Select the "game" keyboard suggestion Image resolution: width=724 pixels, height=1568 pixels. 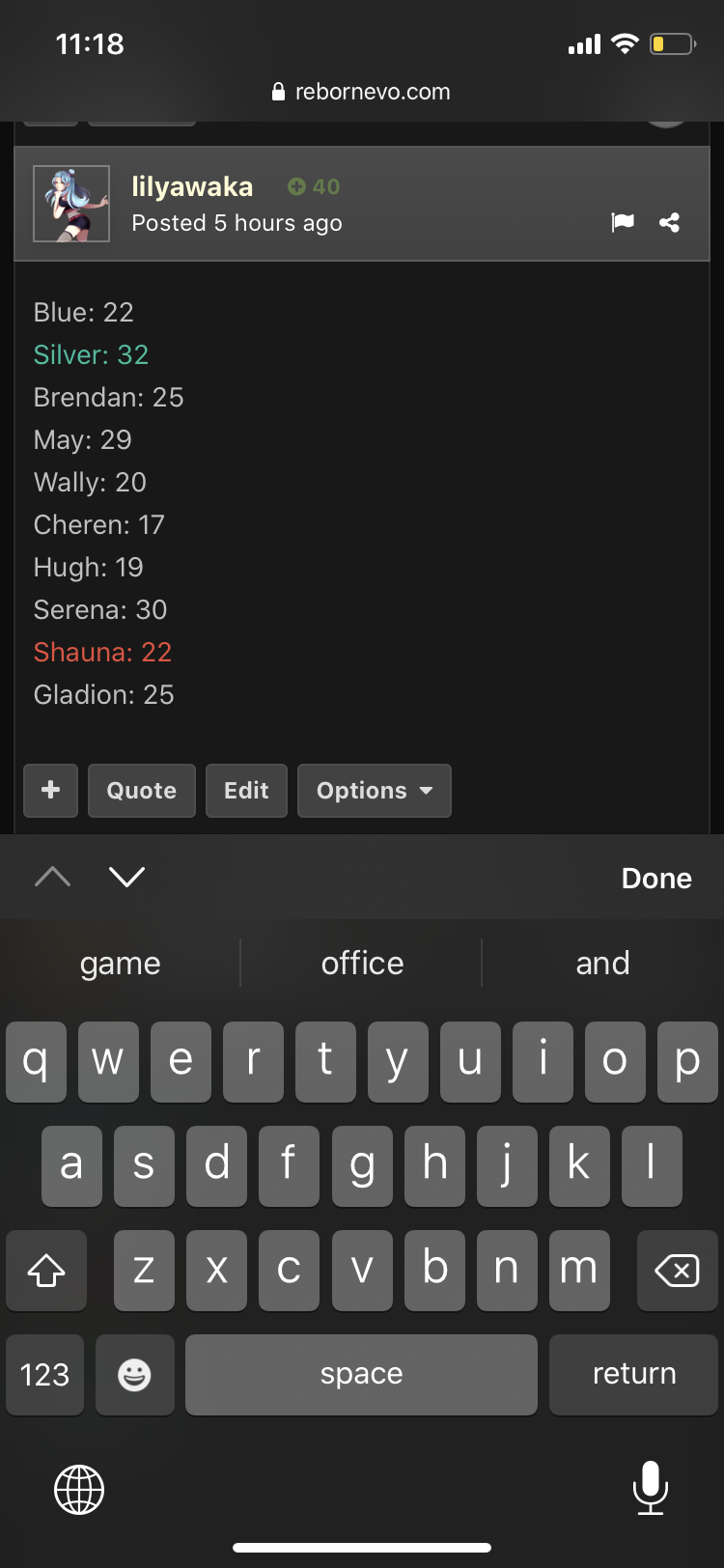(121, 963)
